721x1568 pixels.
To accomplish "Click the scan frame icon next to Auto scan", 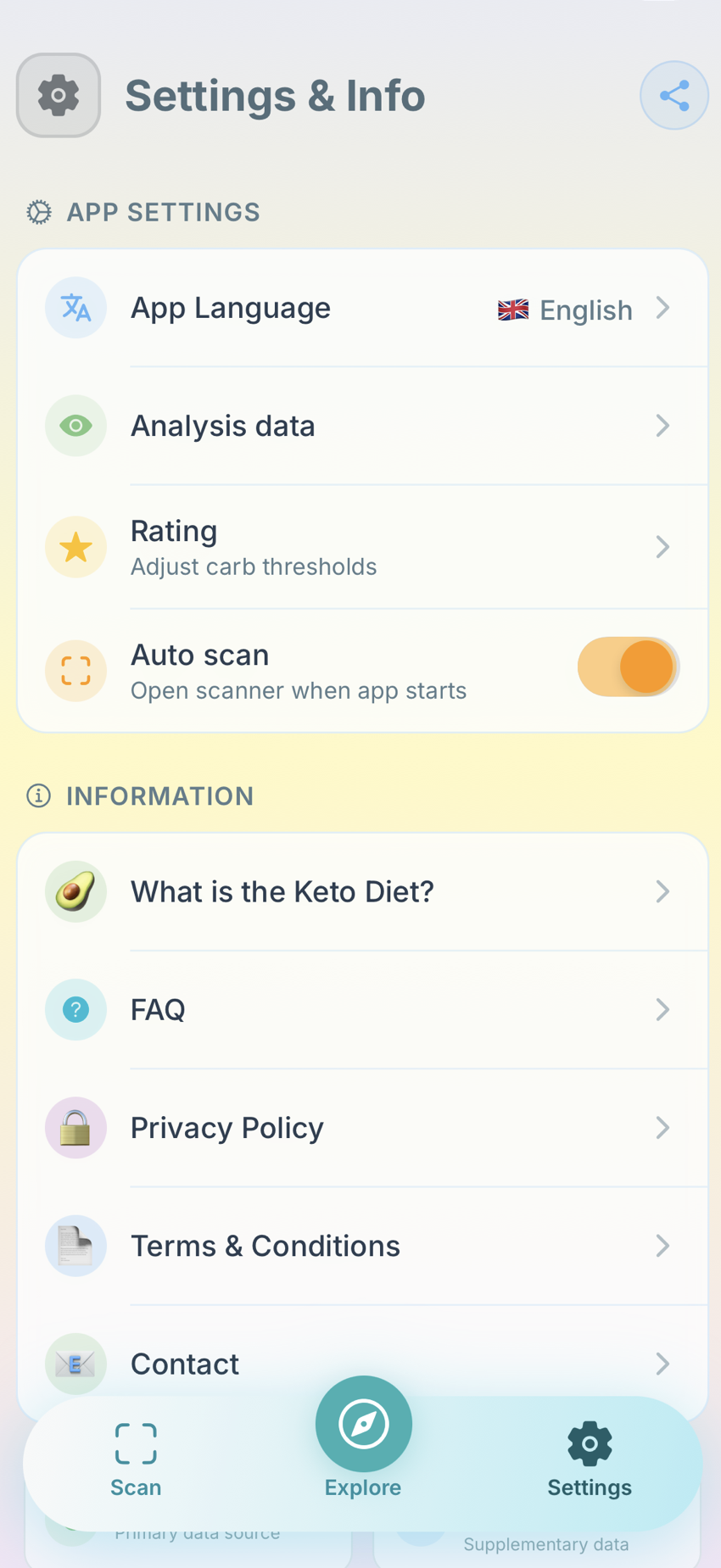I will click(75, 670).
